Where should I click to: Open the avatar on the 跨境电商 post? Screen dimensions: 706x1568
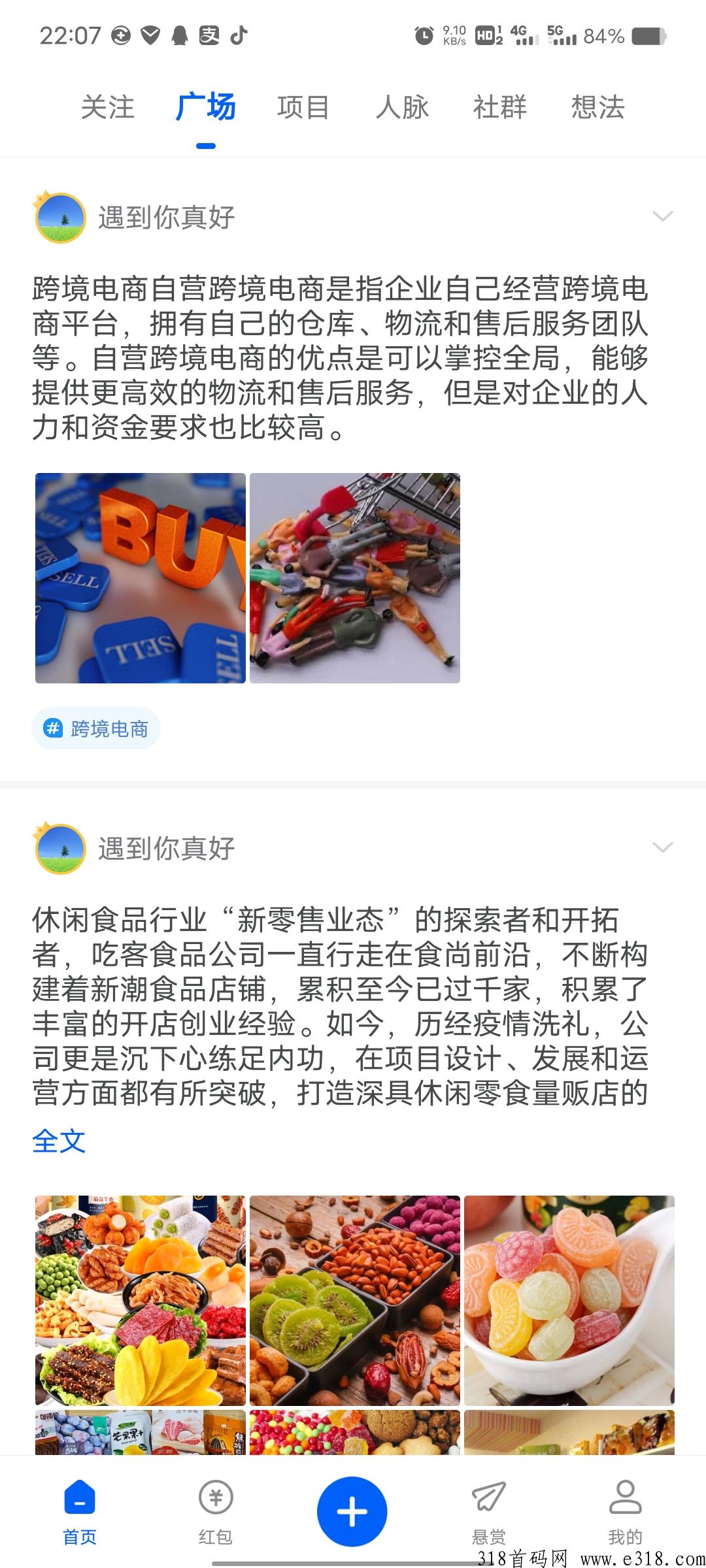pyautogui.click(x=60, y=218)
